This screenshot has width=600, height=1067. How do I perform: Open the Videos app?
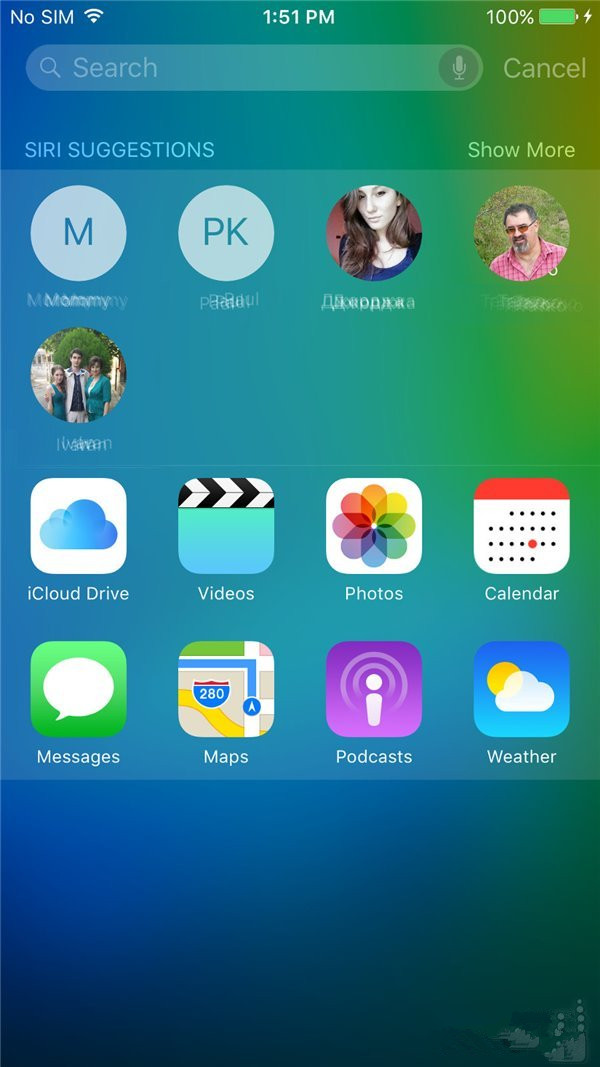pyautogui.click(x=226, y=526)
